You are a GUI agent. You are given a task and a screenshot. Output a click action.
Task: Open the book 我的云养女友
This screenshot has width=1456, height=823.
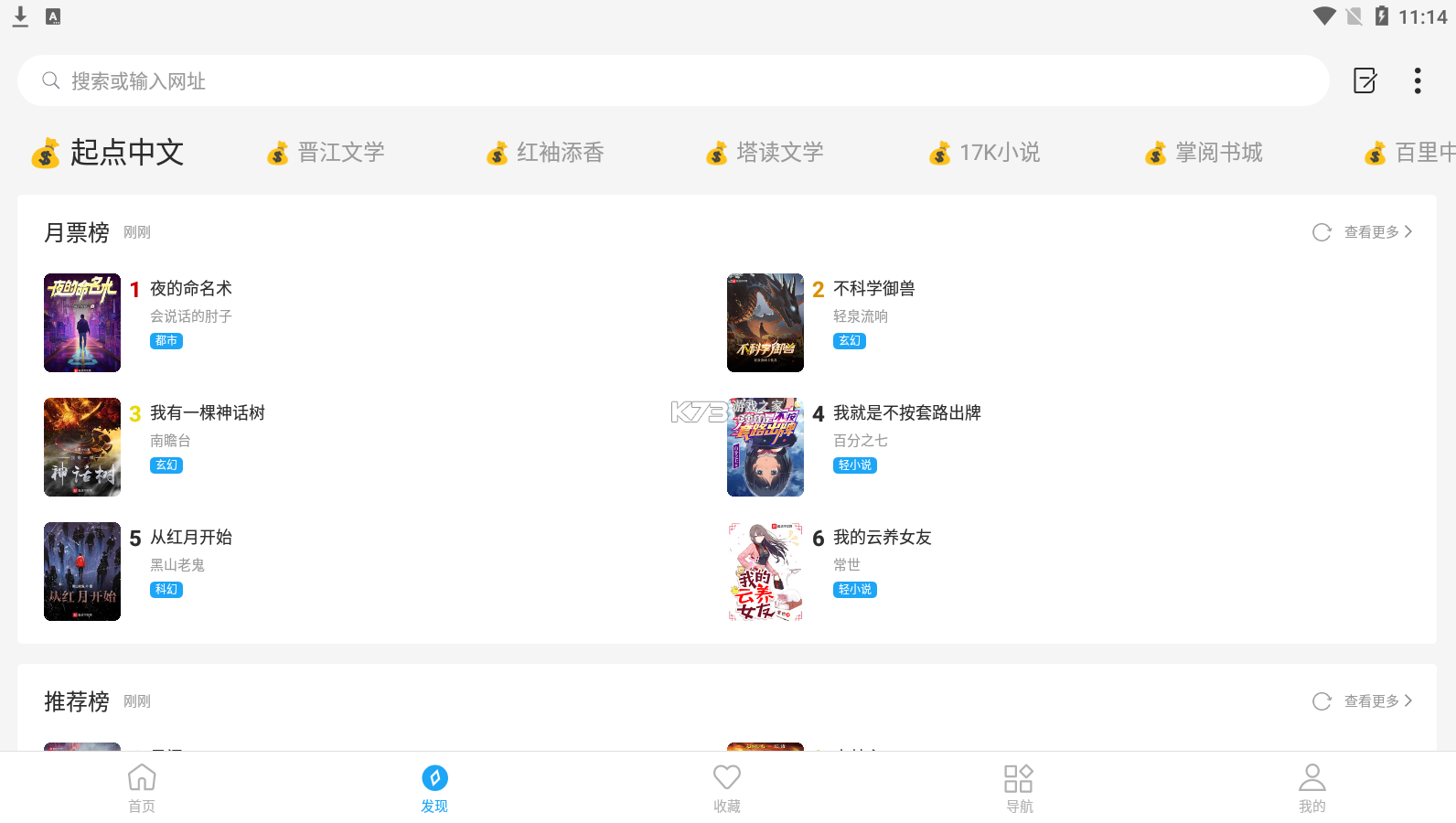pos(882,538)
